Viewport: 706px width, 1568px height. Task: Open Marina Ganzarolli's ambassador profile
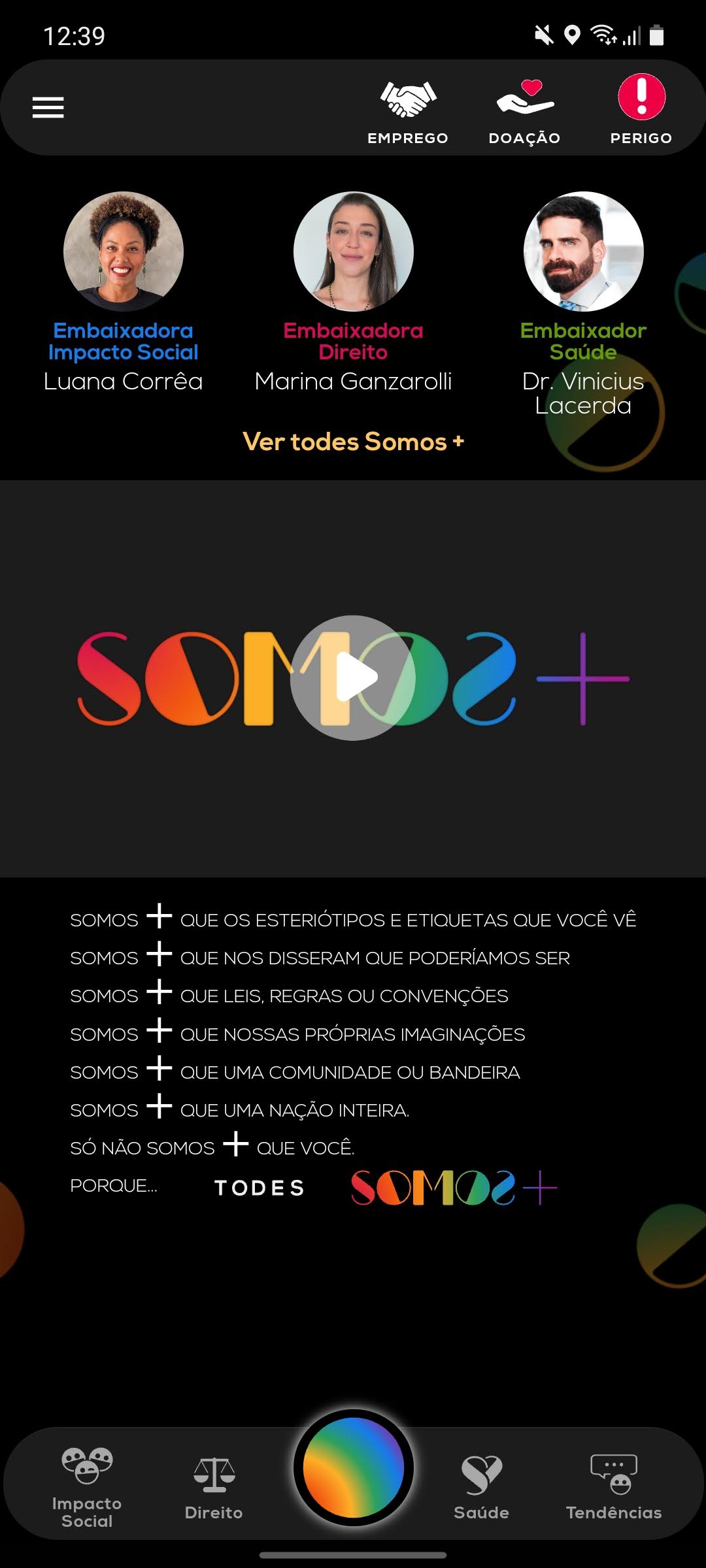pyautogui.click(x=353, y=252)
